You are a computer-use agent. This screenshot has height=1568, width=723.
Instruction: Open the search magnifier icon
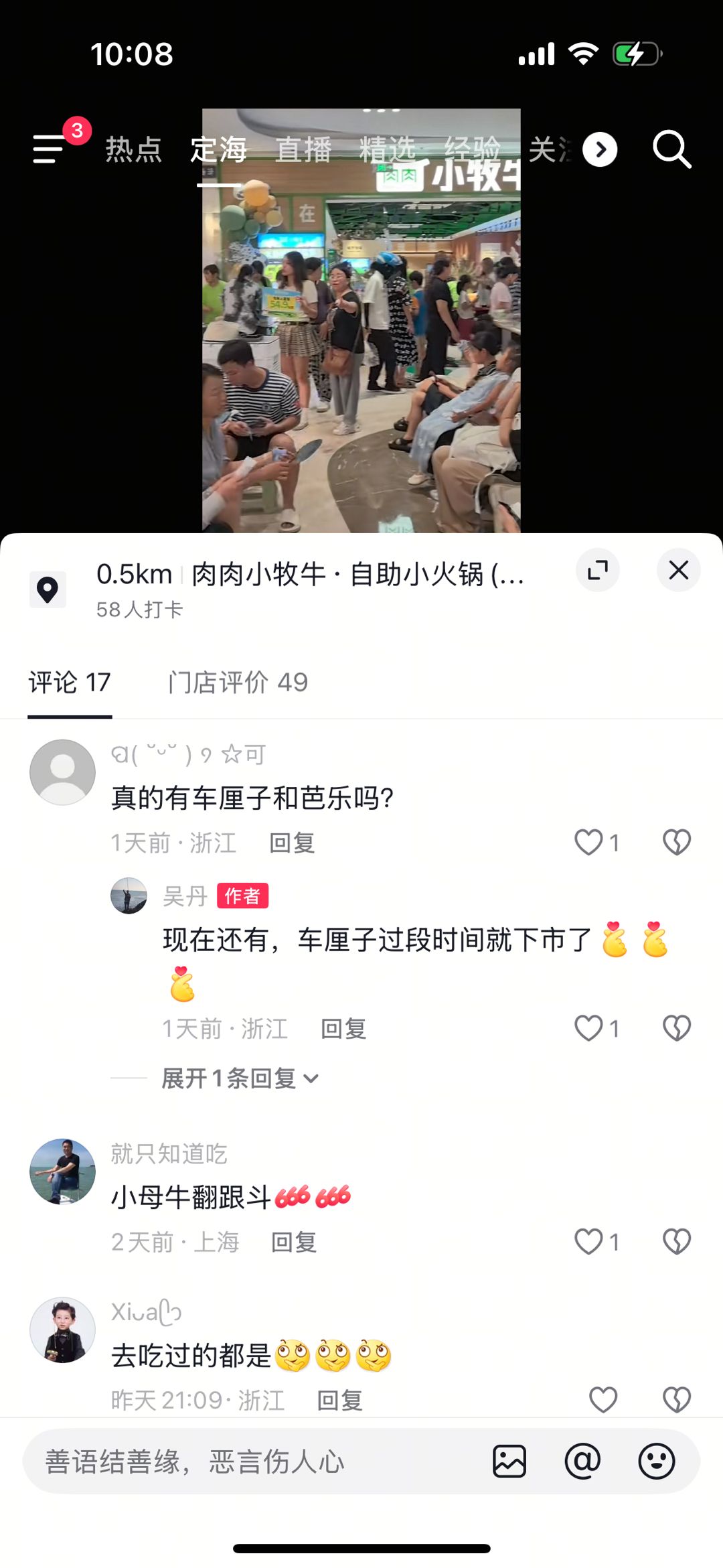(x=671, y=149)
